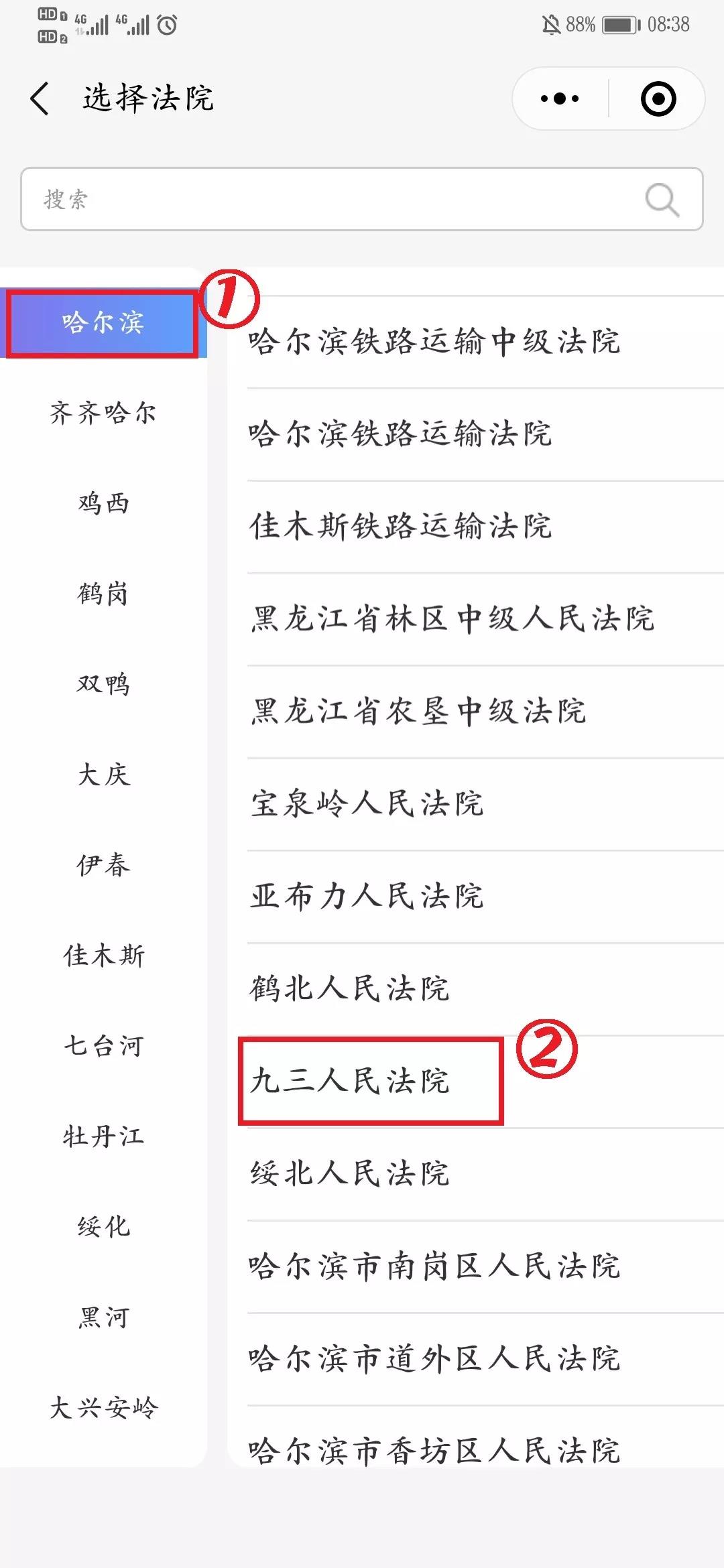Switch to the 齐齐哈尔 city tab
Image resolution: width=724 pixels, height=1568 pixels.
[103, 413]
